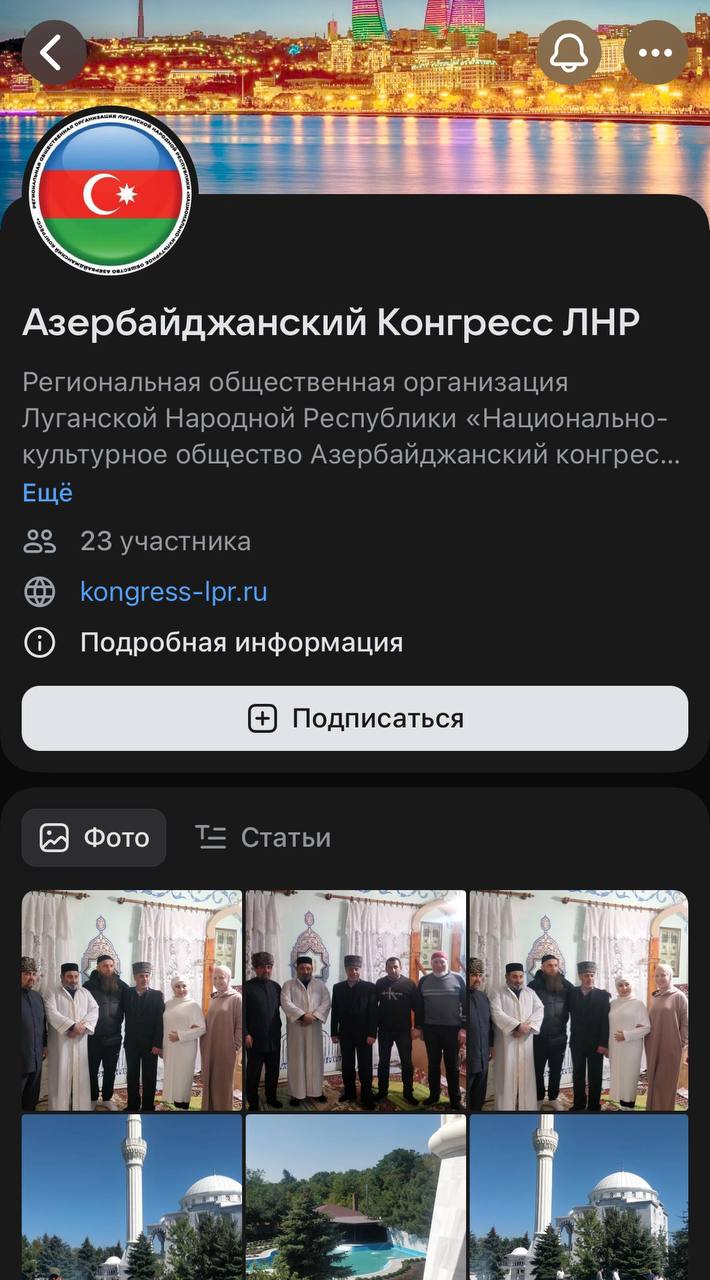Open the photo of the pool among trees
This screenshot has width=710, height=1280.
(355, 1196)
